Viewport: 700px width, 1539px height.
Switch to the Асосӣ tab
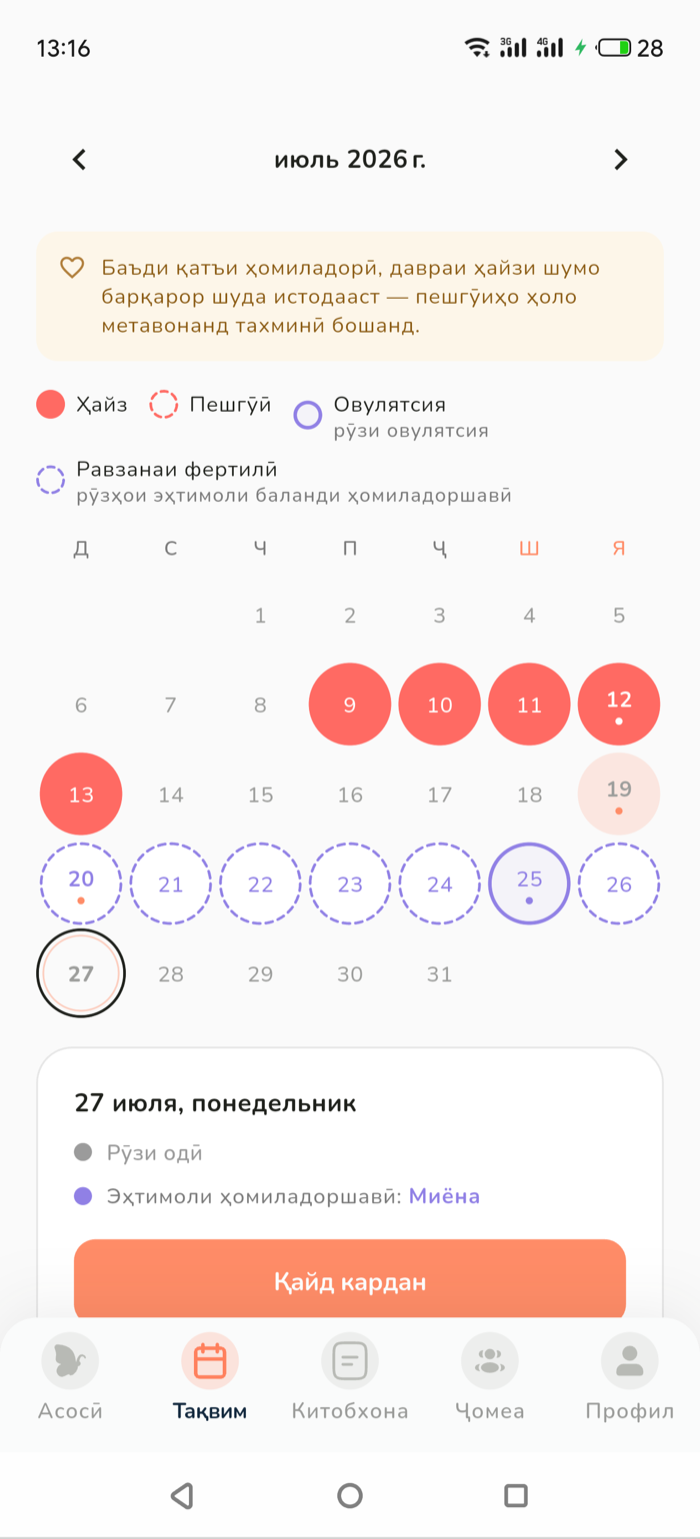coord(70,1376)
